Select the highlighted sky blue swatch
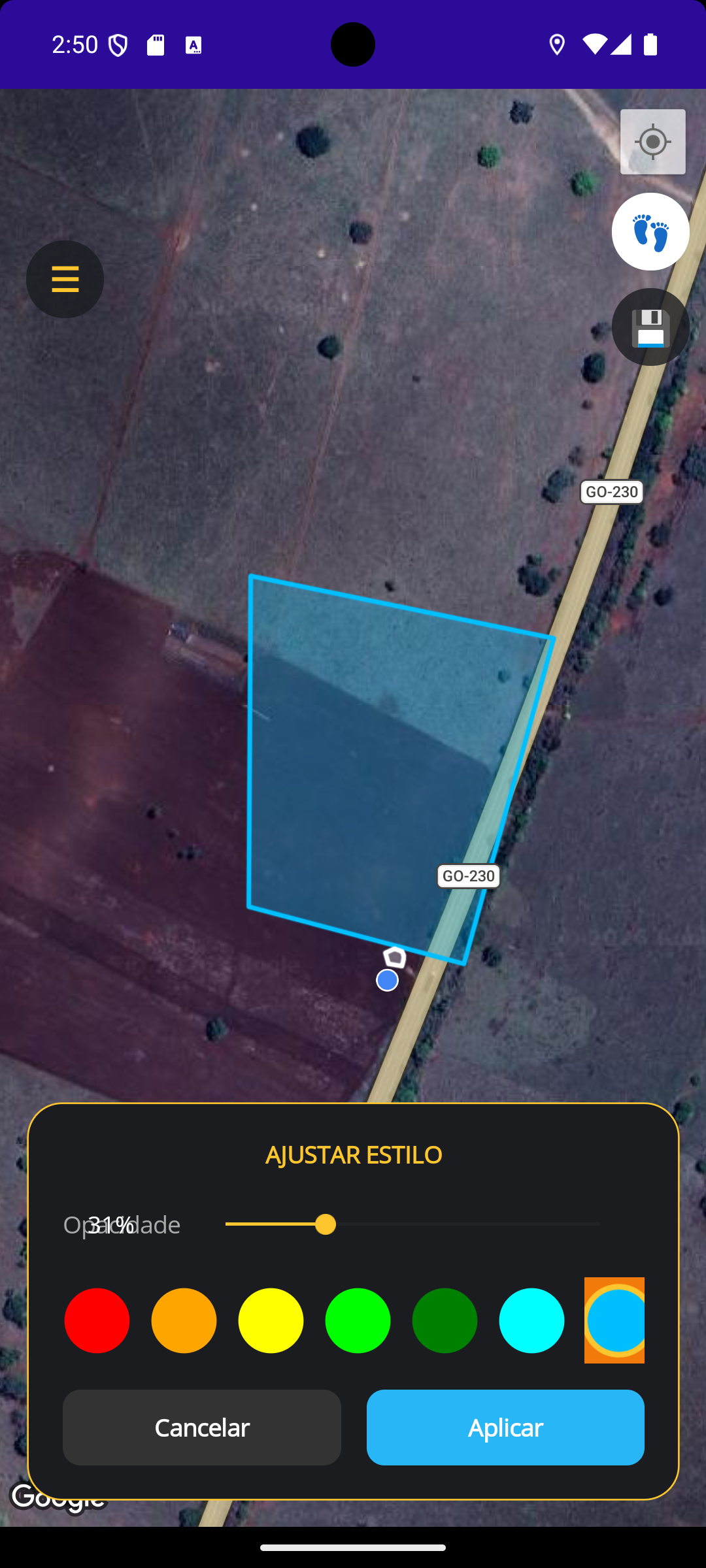Screen dimensions: 706x1568 (616, 1320)
